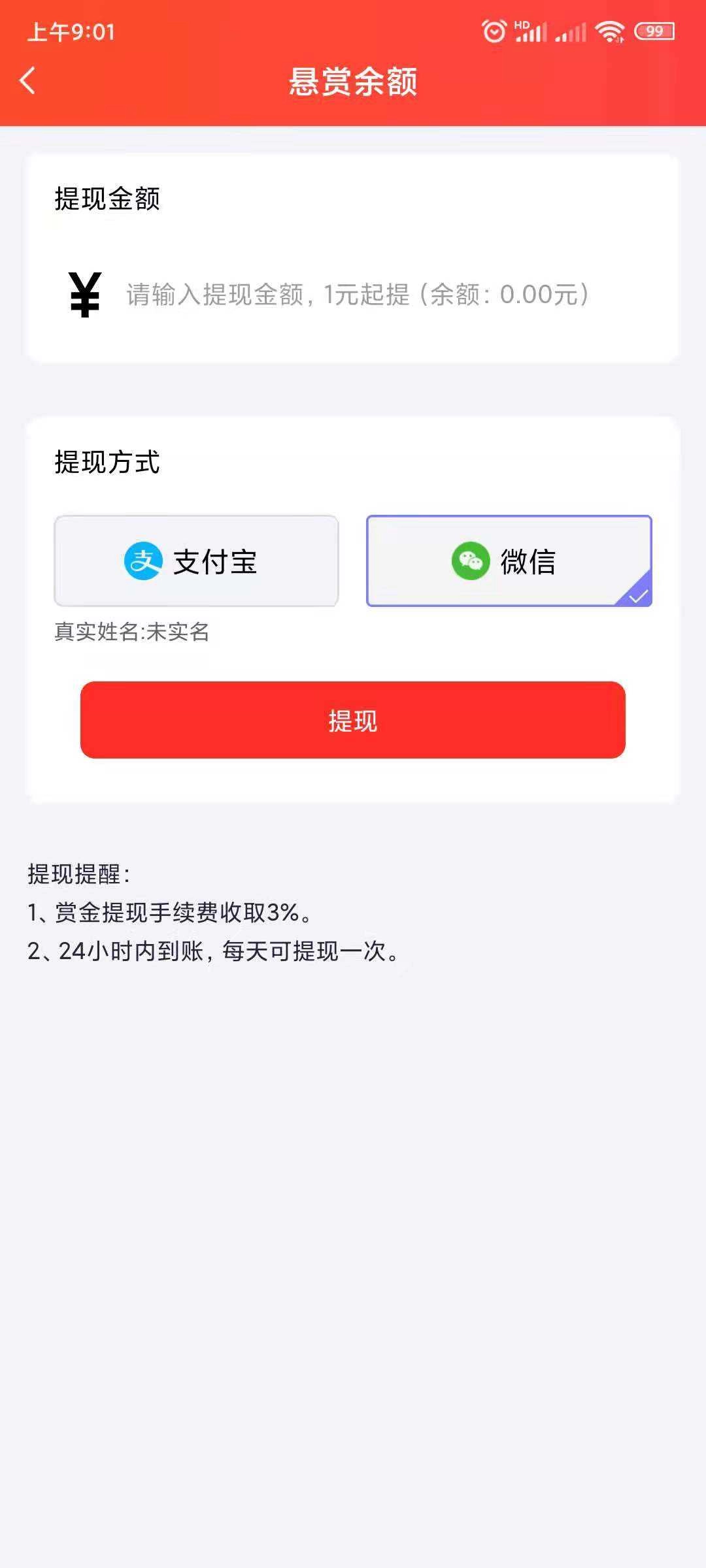
Task: Tap the red 提现 button
Action: (353, 720)
